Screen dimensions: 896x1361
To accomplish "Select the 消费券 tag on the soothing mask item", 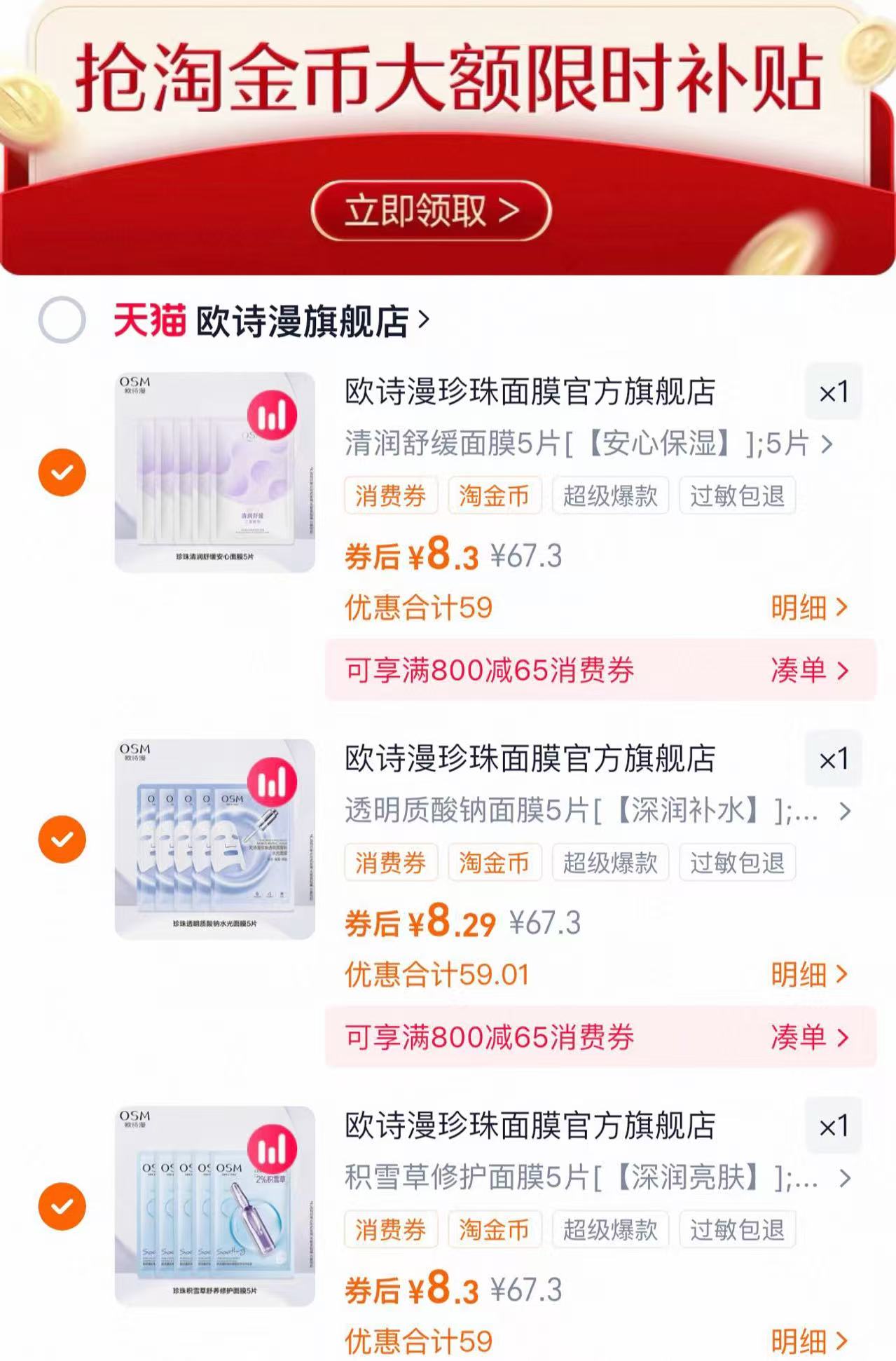I will (390, 496).
